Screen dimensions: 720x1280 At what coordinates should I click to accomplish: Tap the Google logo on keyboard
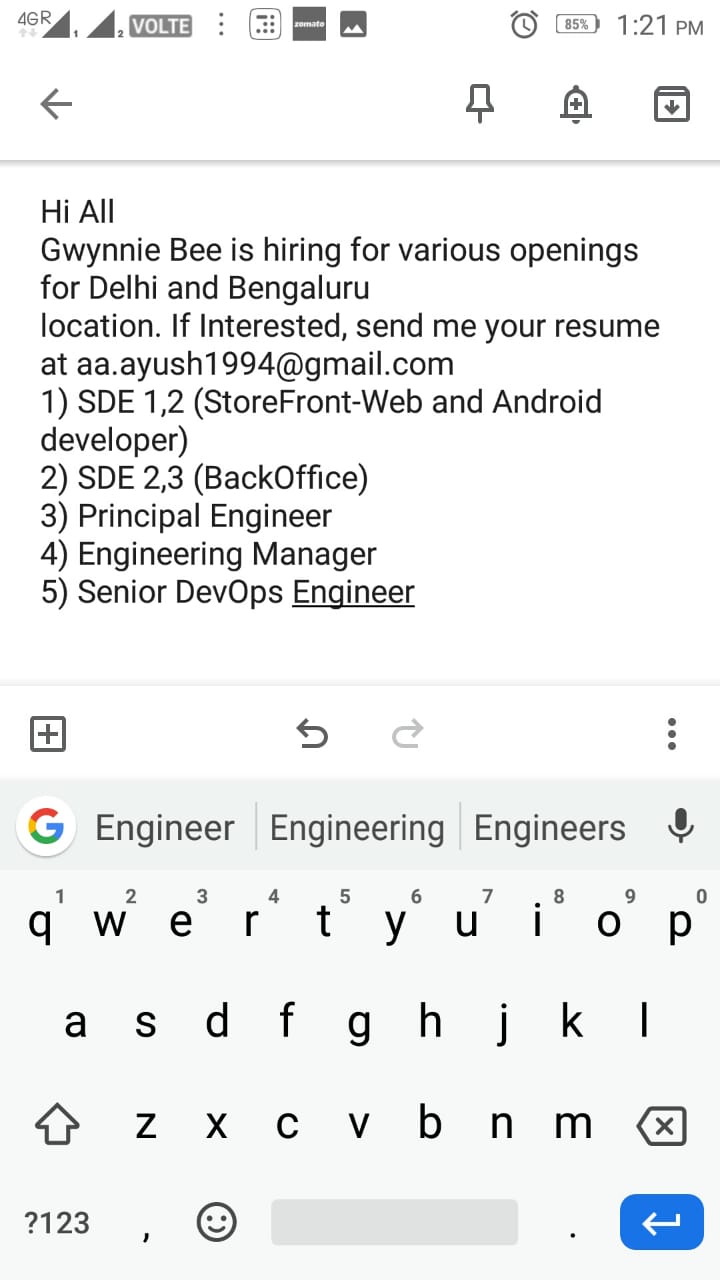(46, 826)
